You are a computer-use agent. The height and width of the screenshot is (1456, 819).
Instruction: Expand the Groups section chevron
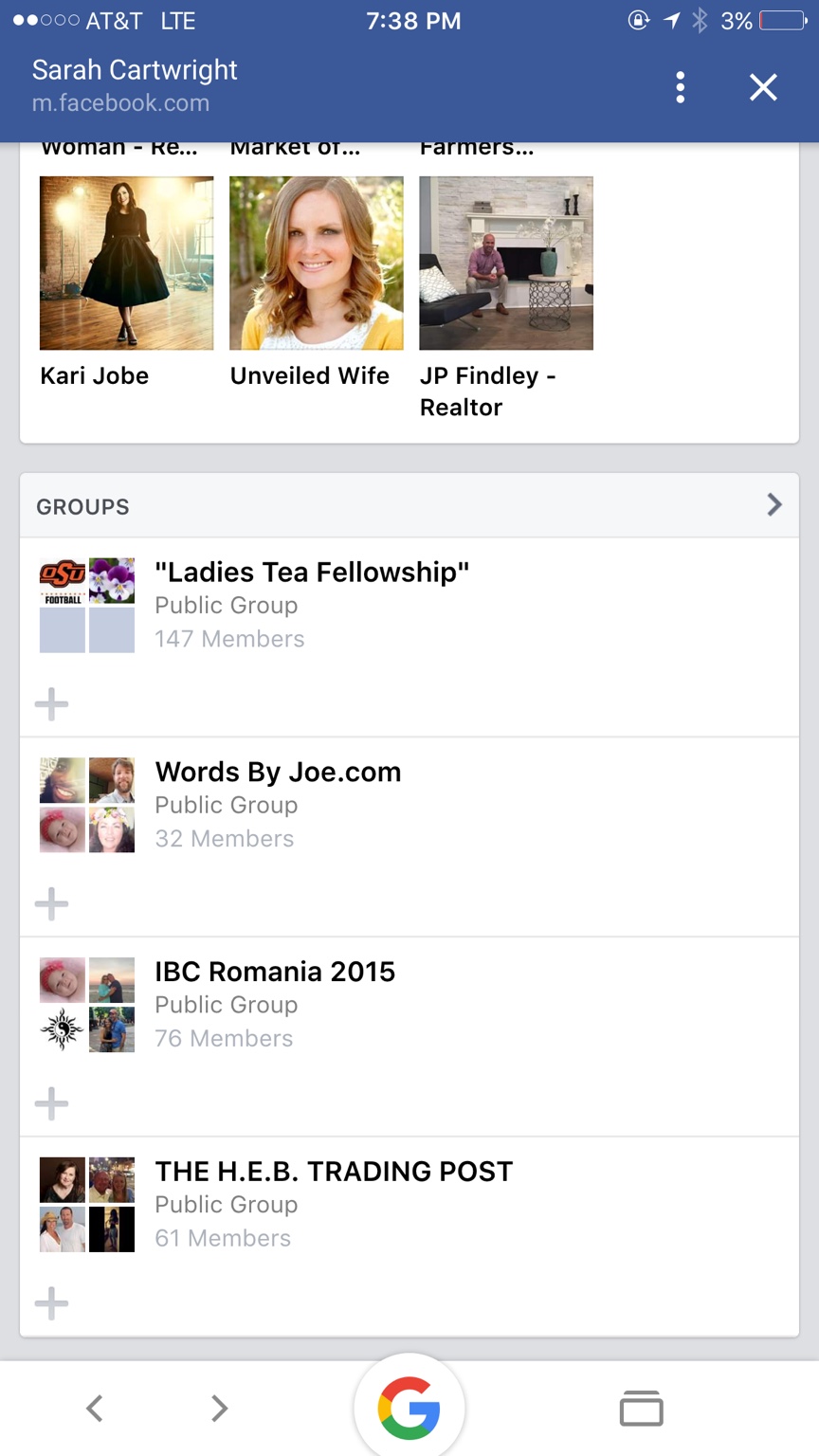[x=773, y=505]
